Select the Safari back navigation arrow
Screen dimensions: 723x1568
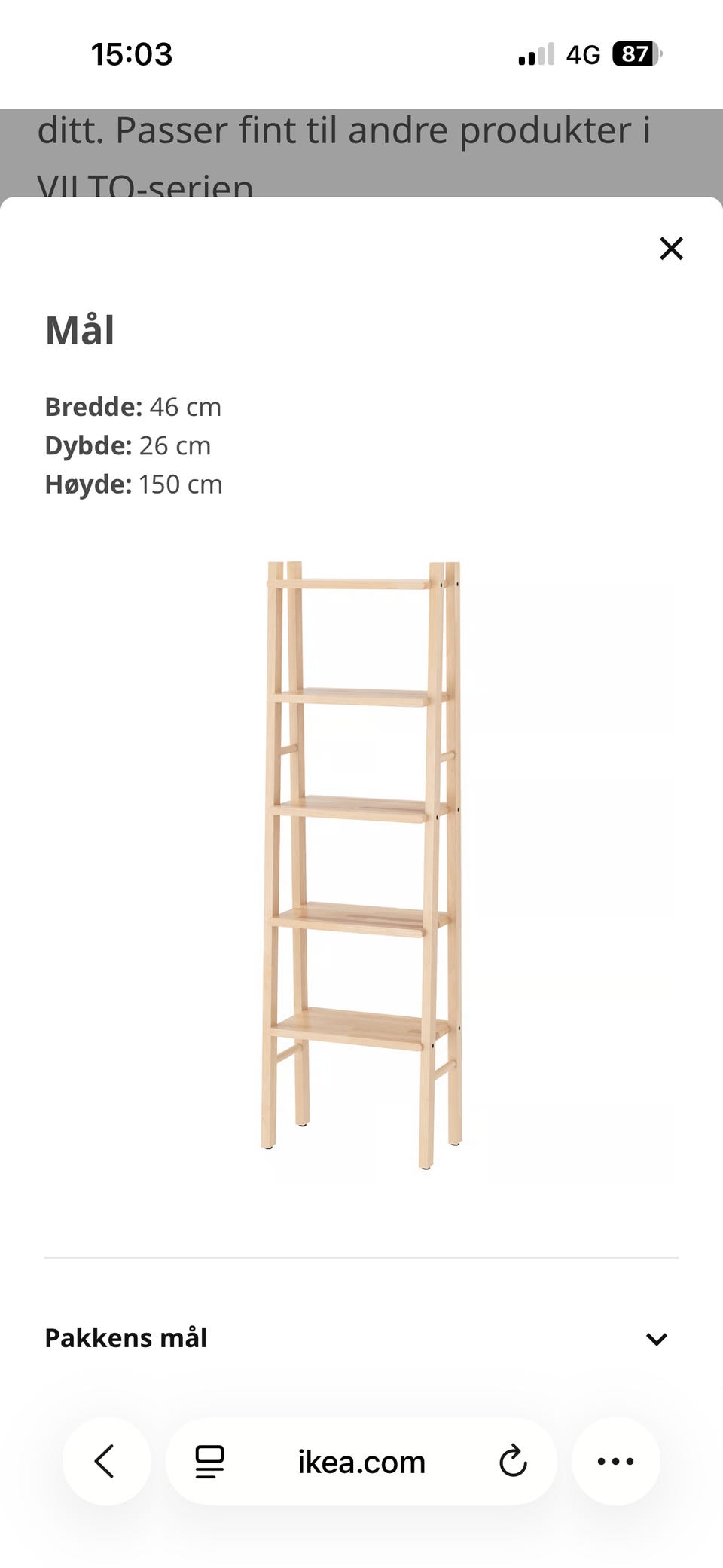point(106,1460)
